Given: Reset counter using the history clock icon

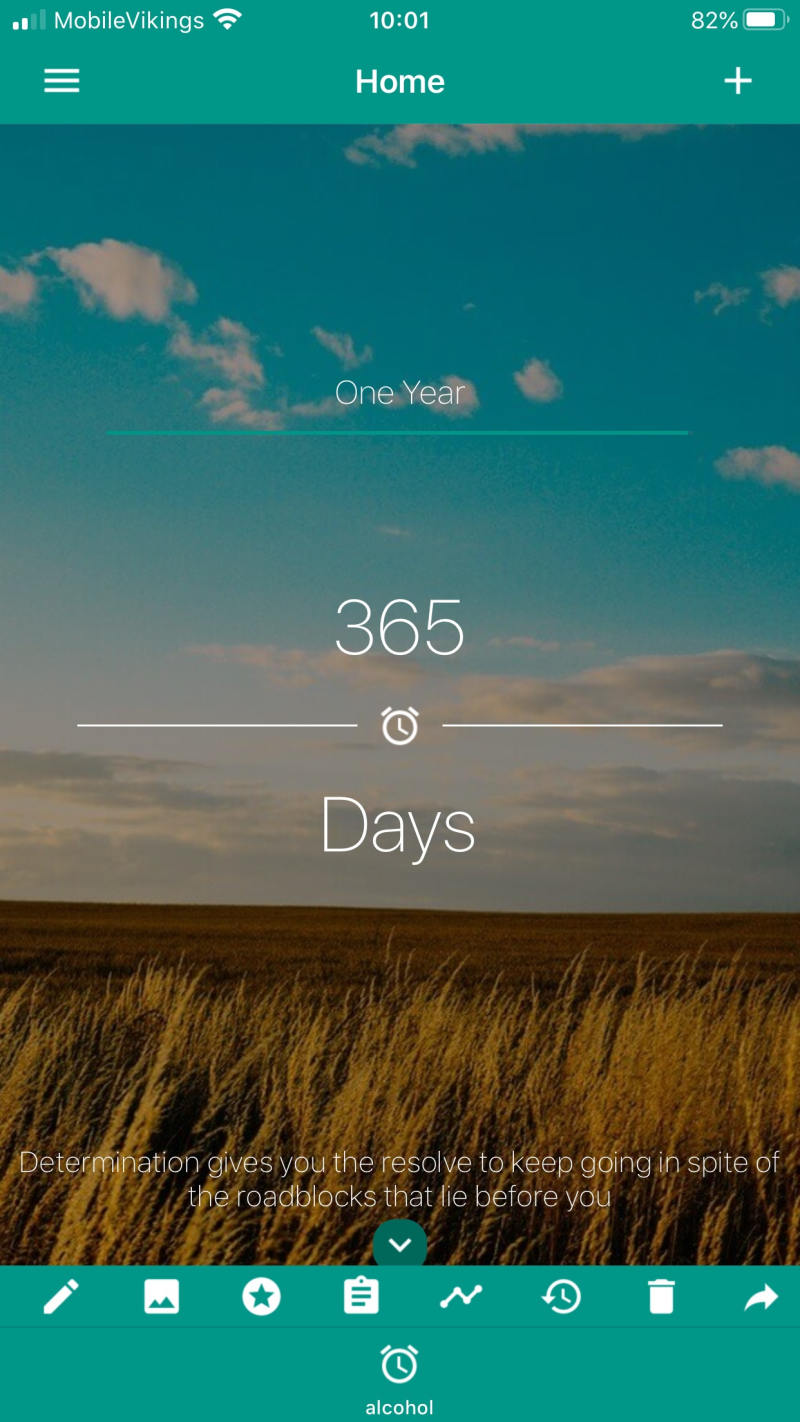Looking at the screenshot, I should [x=561, y=1297].
